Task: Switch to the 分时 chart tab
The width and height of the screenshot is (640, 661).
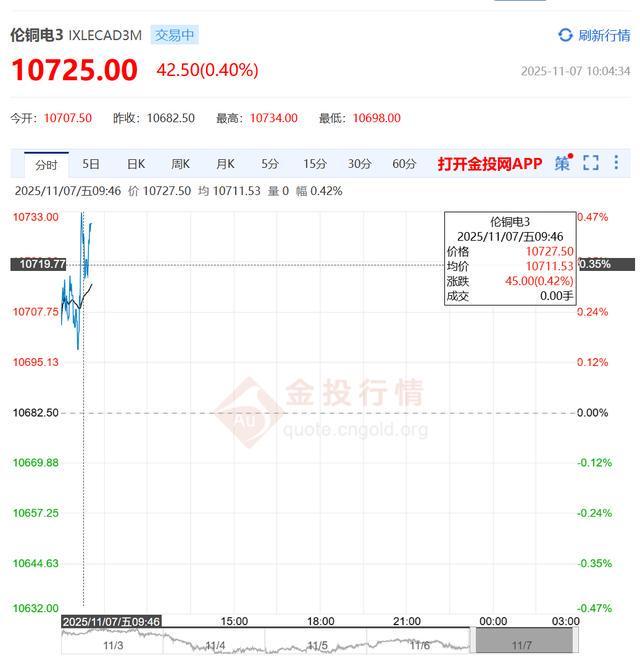Action: tap(46, 164)
